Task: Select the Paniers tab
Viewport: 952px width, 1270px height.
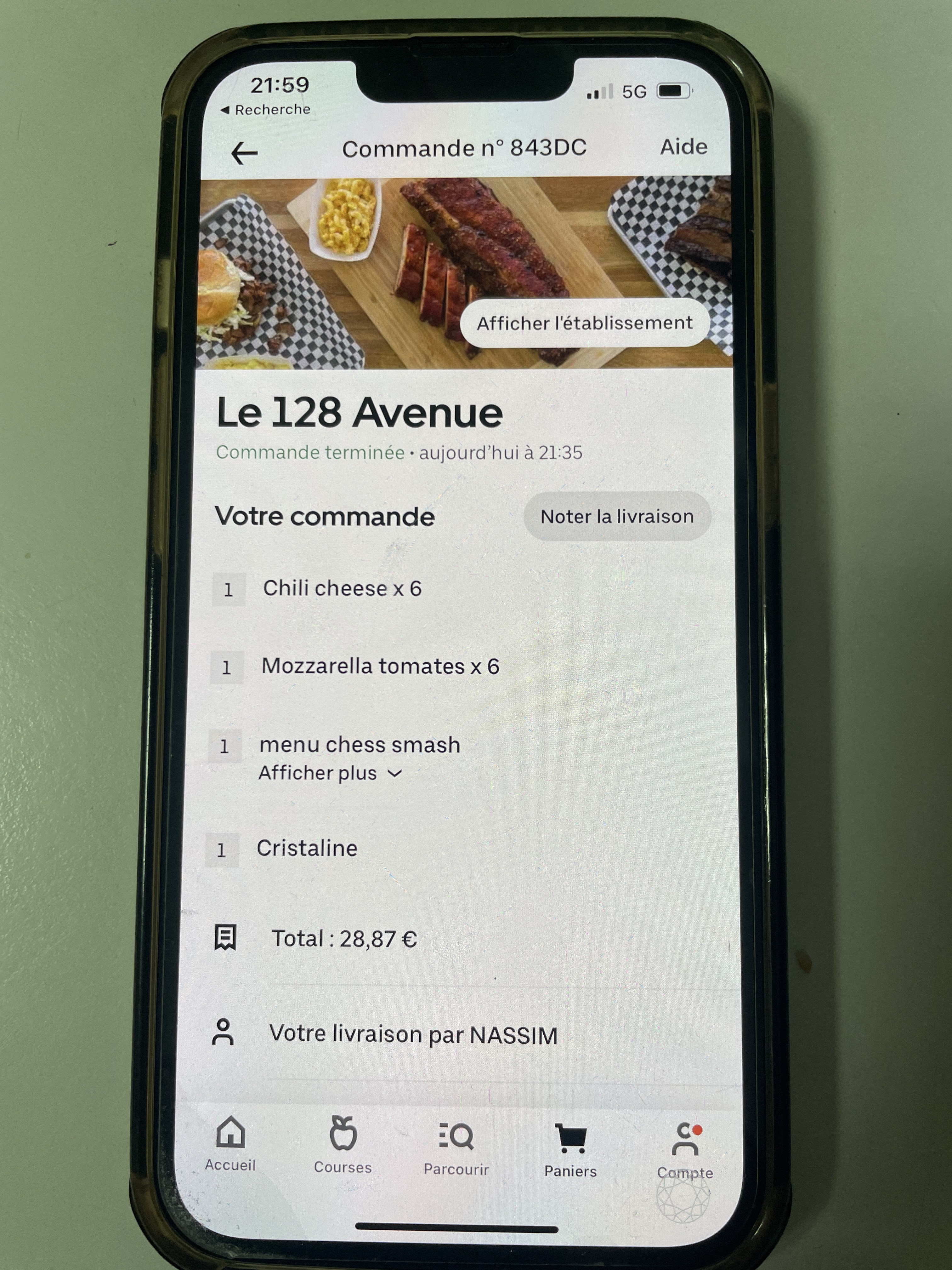Action: (570, 1151)
